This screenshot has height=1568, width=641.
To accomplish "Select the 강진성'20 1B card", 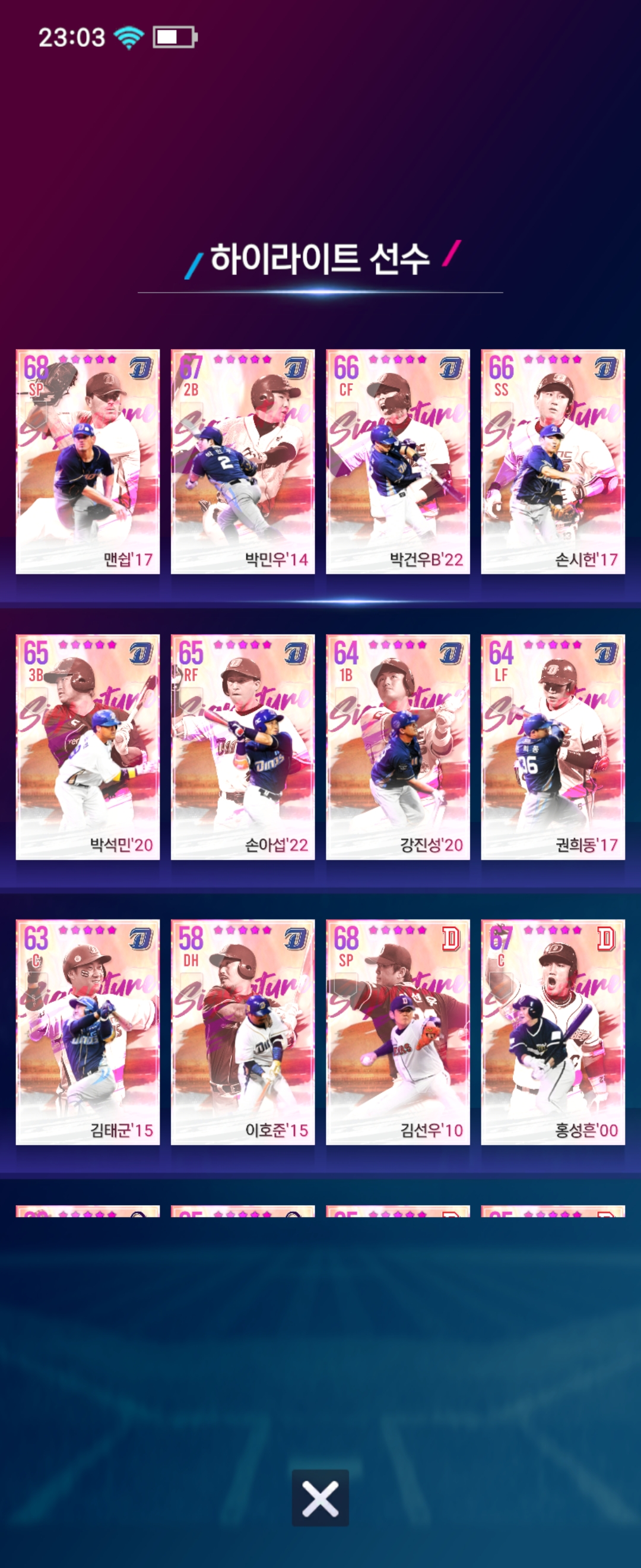I will point(398,747).
